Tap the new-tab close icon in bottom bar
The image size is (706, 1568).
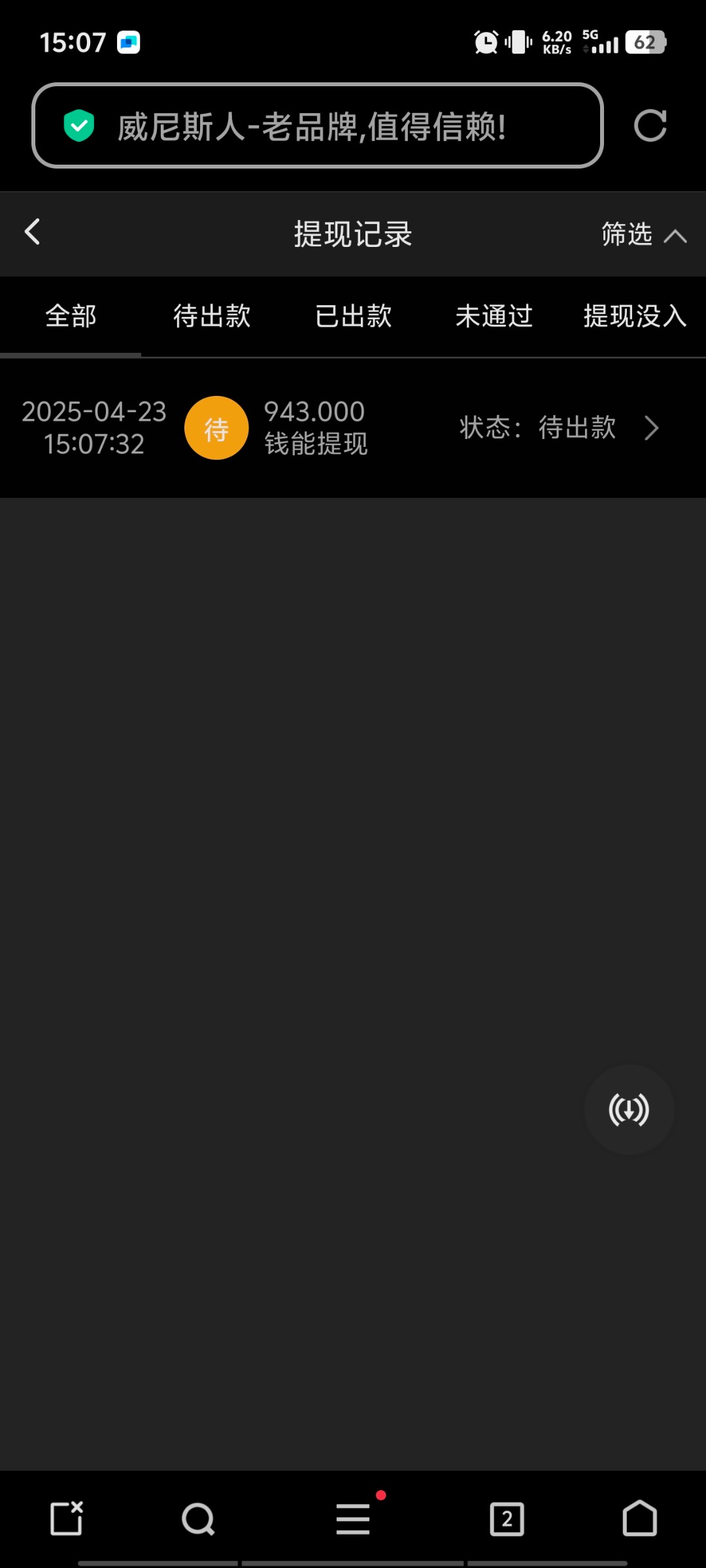(67, 1518)
